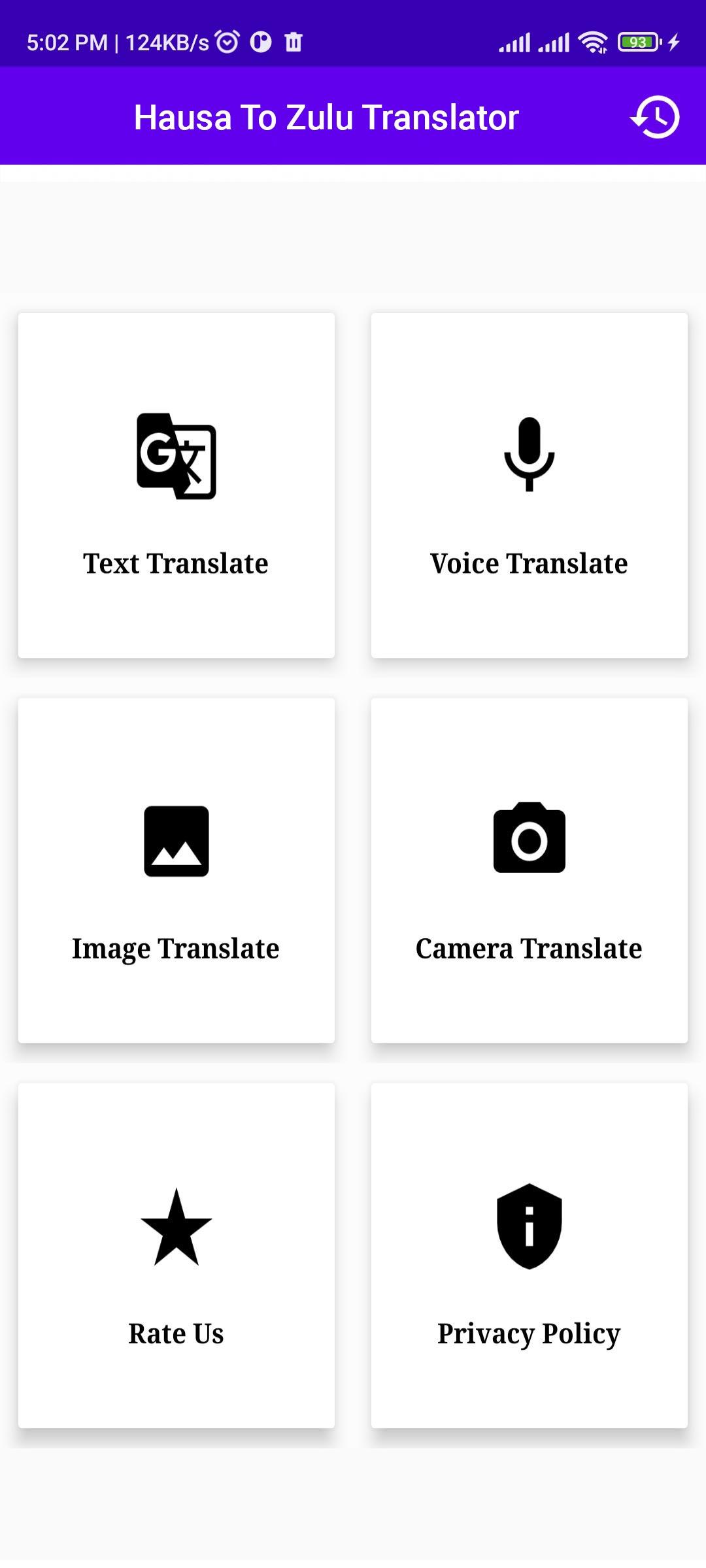Screen dimensions: 706x1568
Task: Select the Image Translate card
Action: (176, 870)
